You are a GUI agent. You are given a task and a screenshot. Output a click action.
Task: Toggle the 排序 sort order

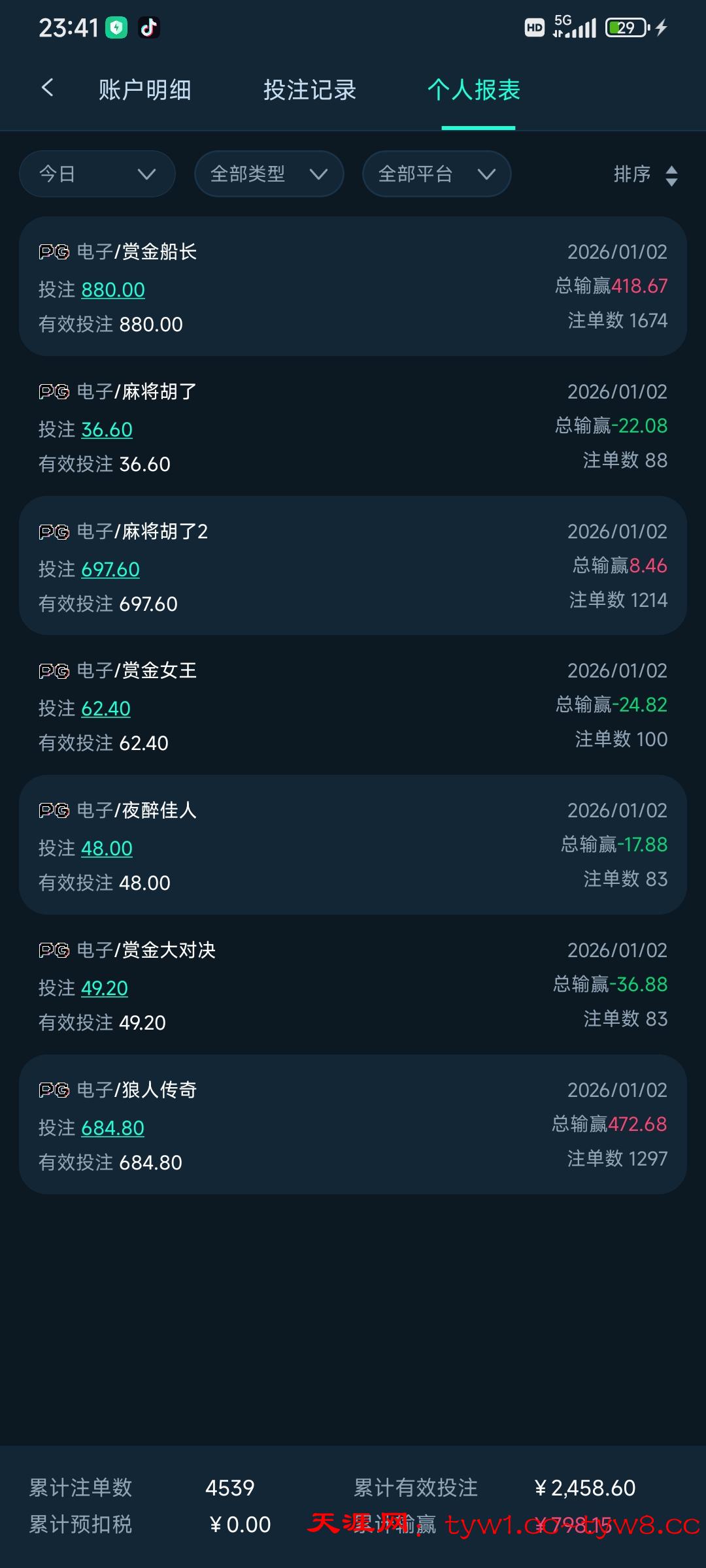646,174
